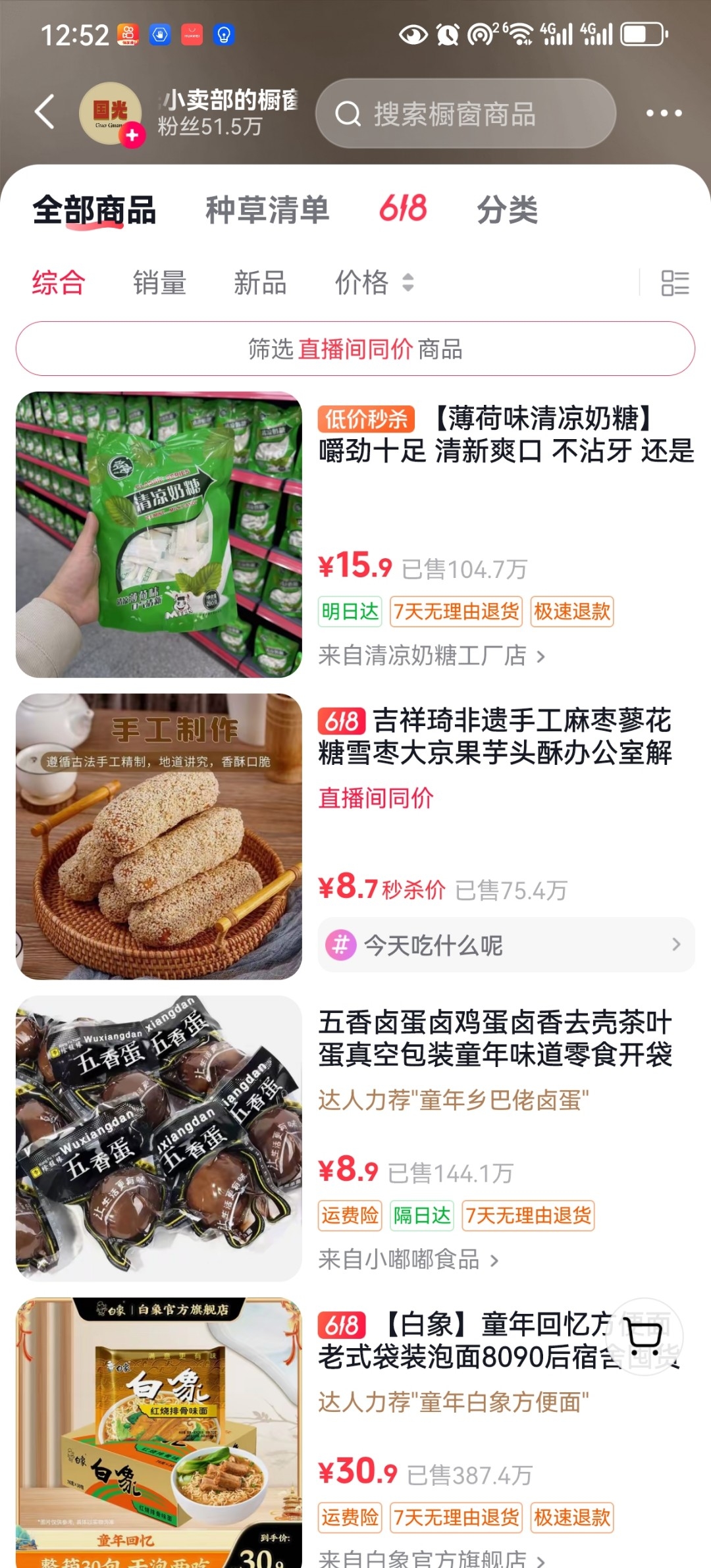Viewport: 711px width, 1568px height.
Task: Sort products by 销量
Action: (160, 282)
